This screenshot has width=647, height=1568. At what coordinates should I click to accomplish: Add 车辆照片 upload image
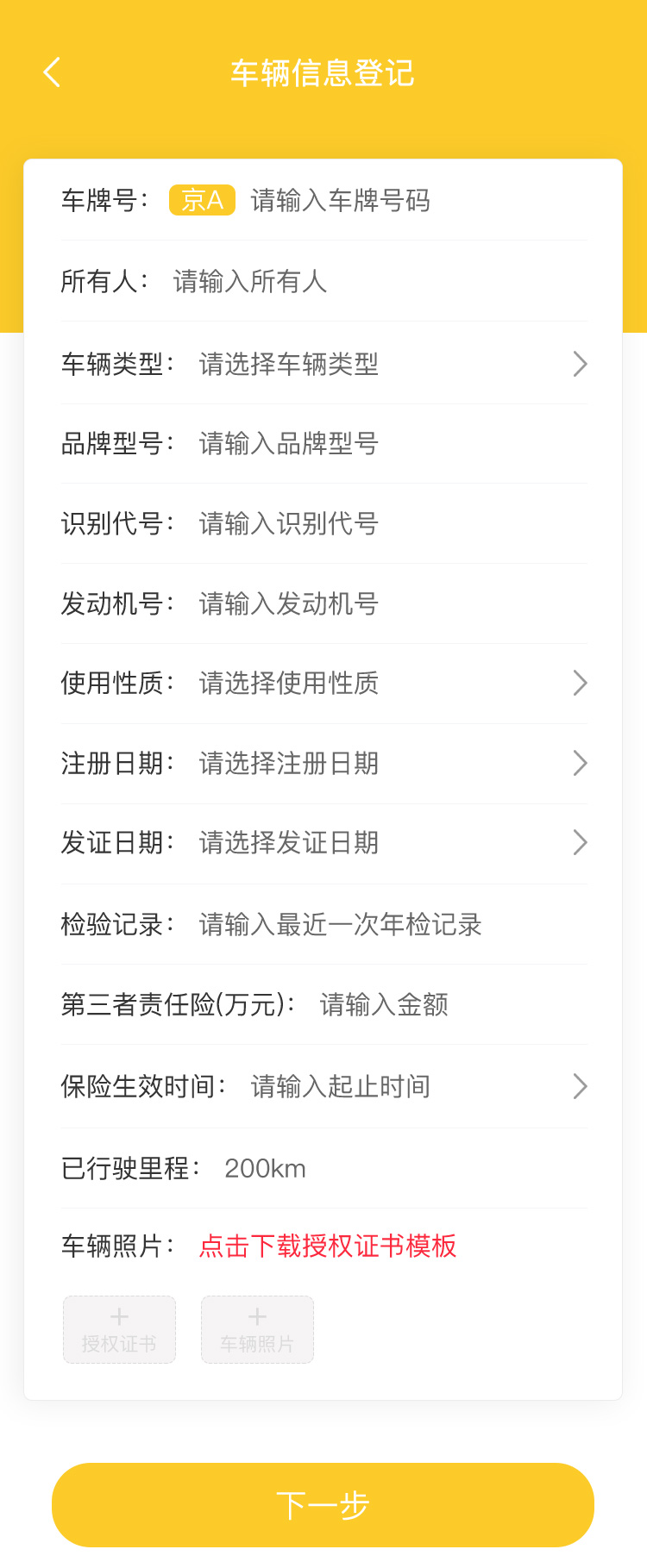click(x=257, y=1329)
